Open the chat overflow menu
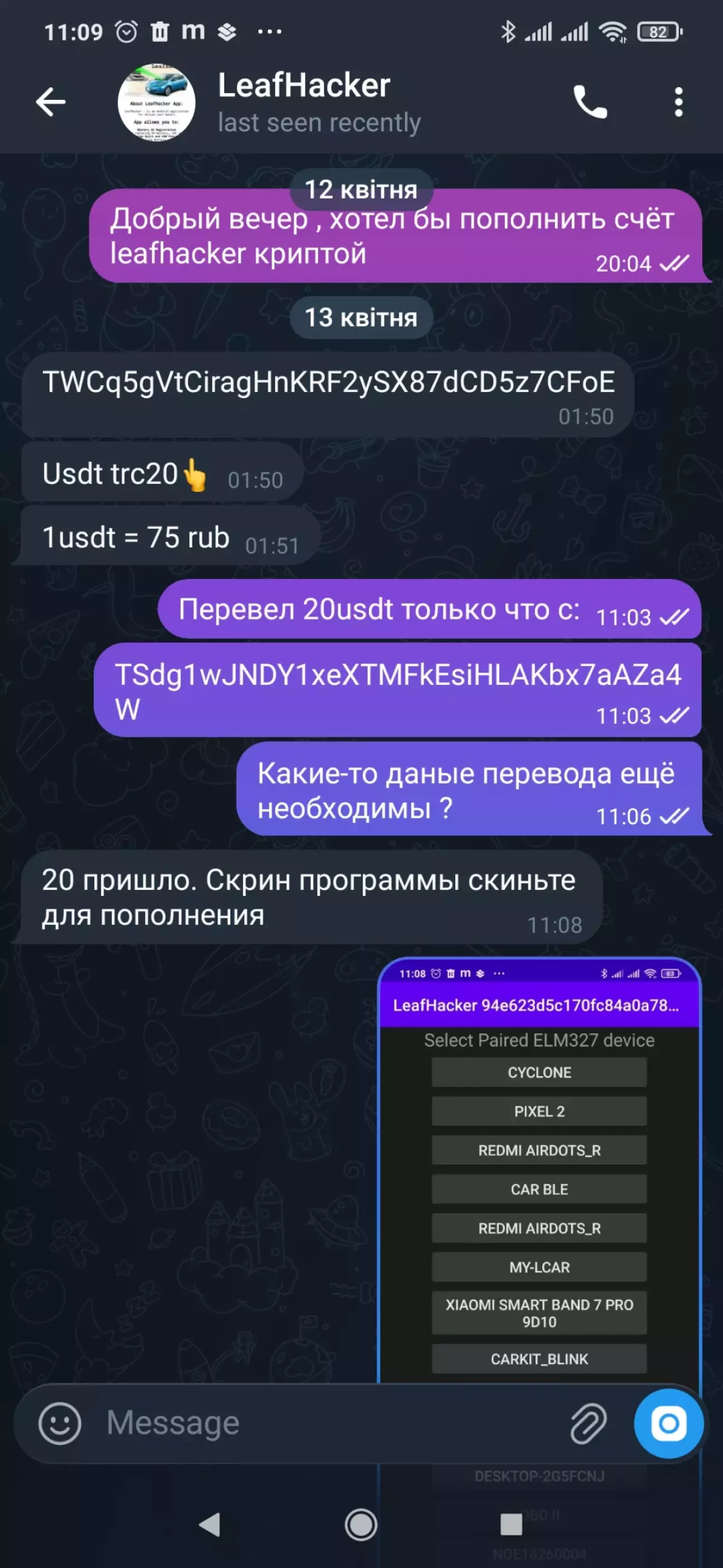This screenshot has width=723, height=1568. tap(678, 102)
